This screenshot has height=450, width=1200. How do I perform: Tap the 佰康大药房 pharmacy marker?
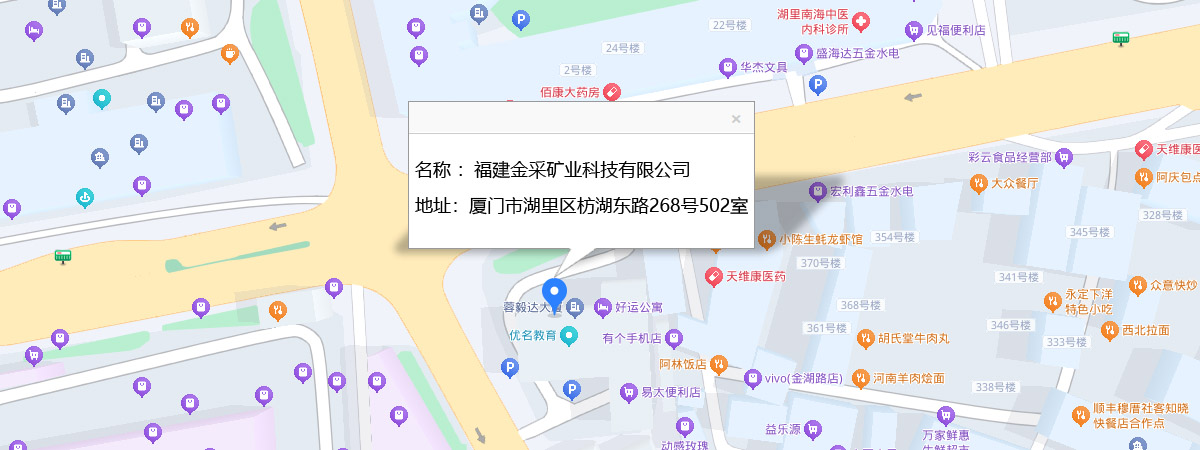point(612,92)
